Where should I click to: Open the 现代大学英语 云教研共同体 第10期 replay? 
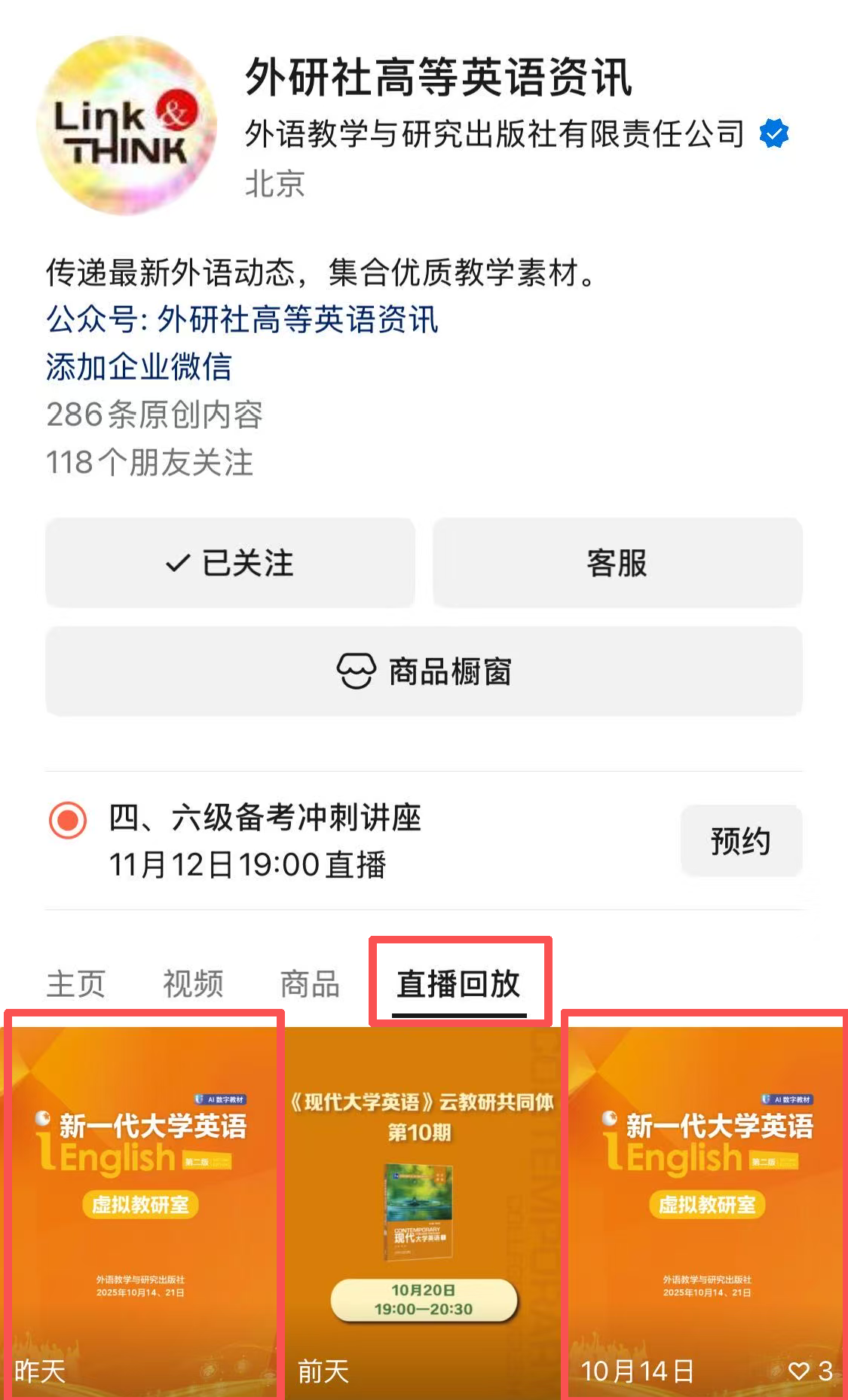click(x=423, y=1206)
